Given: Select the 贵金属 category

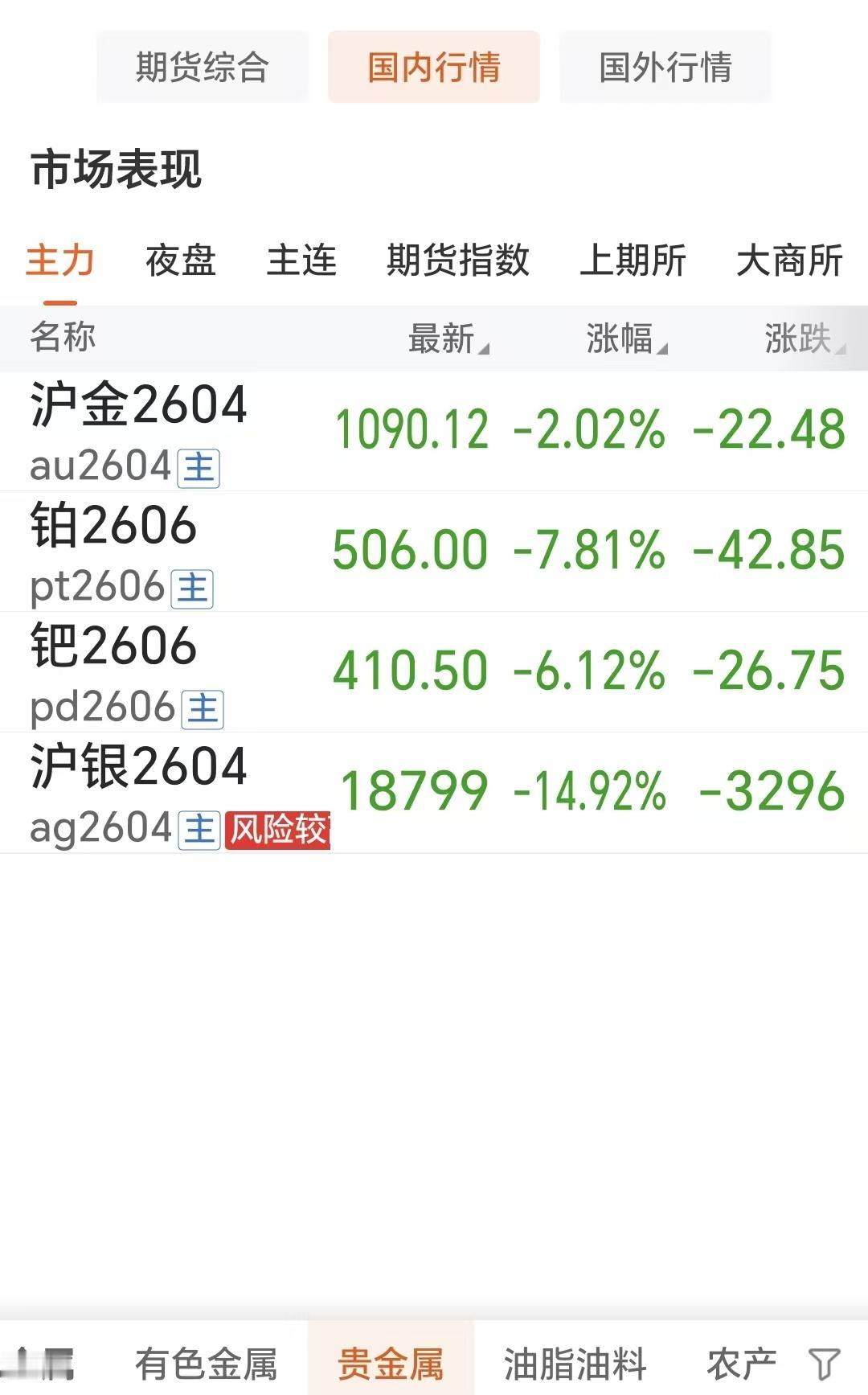Looking at the screenshot, I should point(391,1364).
